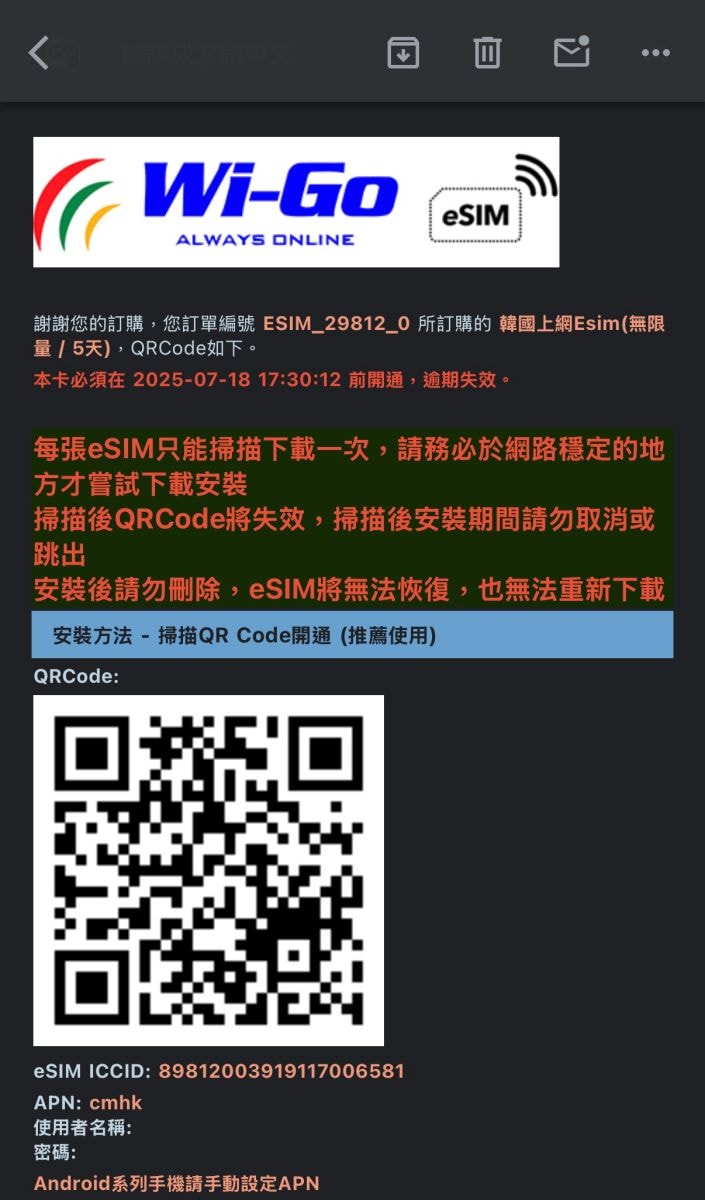This screenshot has height=1200, width=705.
Task: Archive this email
Action: [x=403, y=52]
